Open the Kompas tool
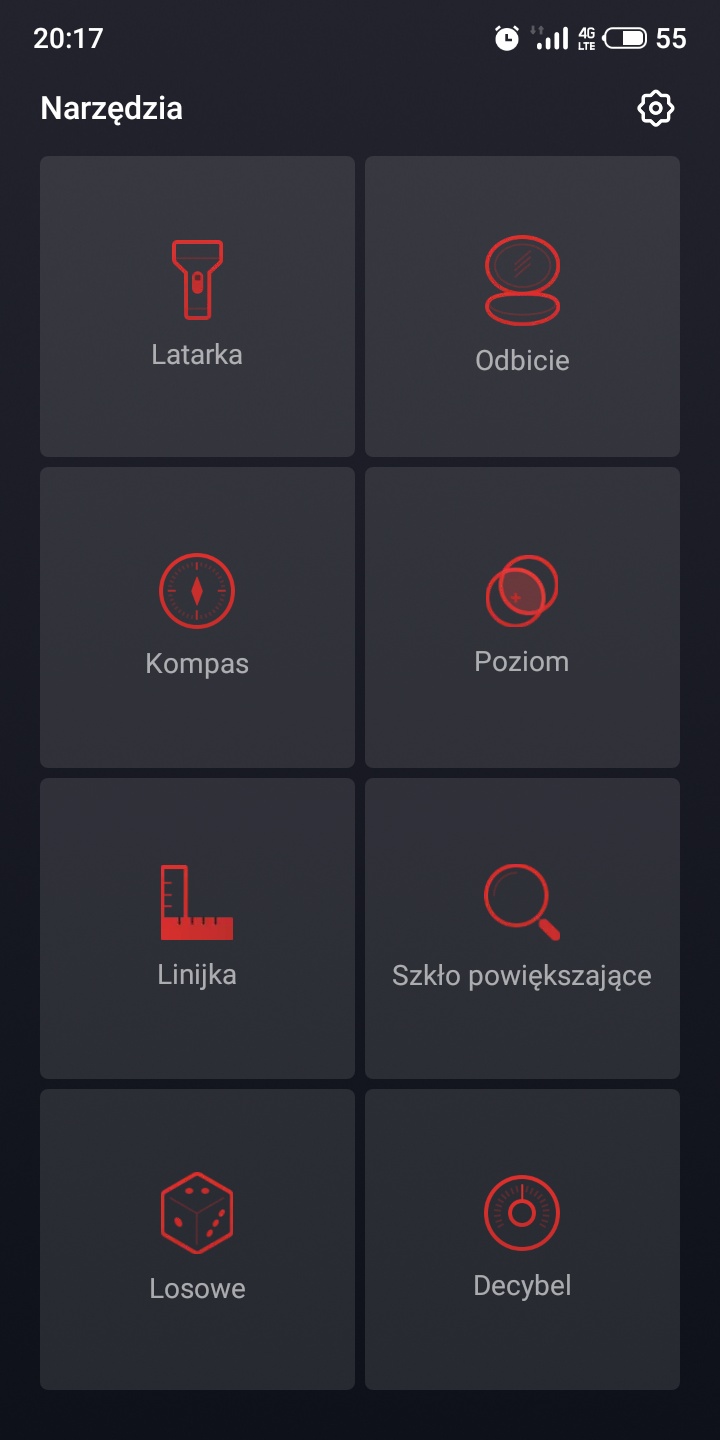This screenshot has width=720, height=1440. 197,617
